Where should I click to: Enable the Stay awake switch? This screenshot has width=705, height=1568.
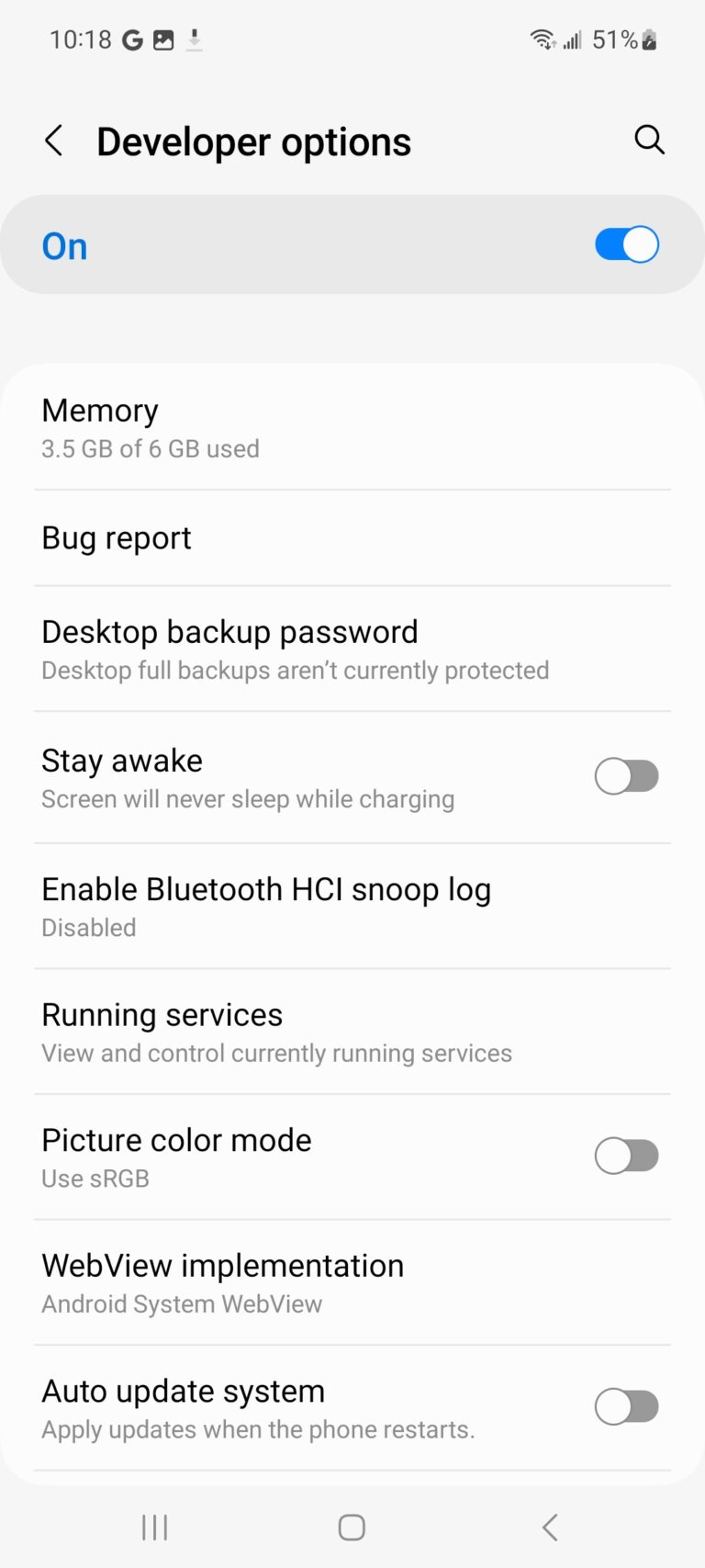626,776
